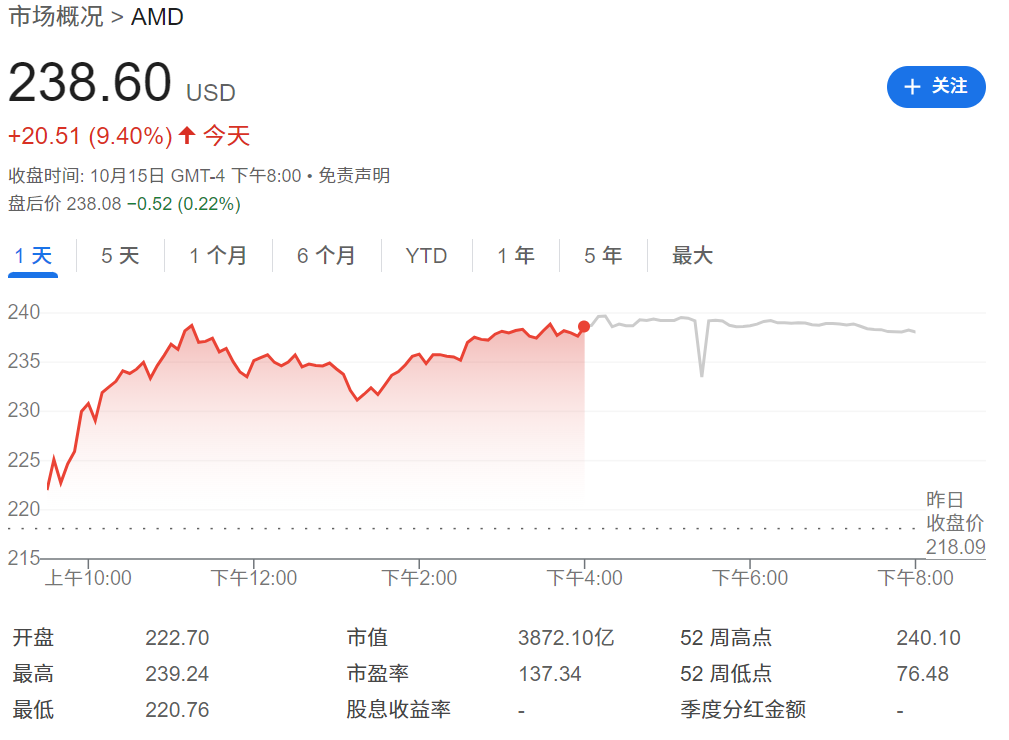Show the 最大 full history chart
1009x740 pixels.
[x=692, y=256]
